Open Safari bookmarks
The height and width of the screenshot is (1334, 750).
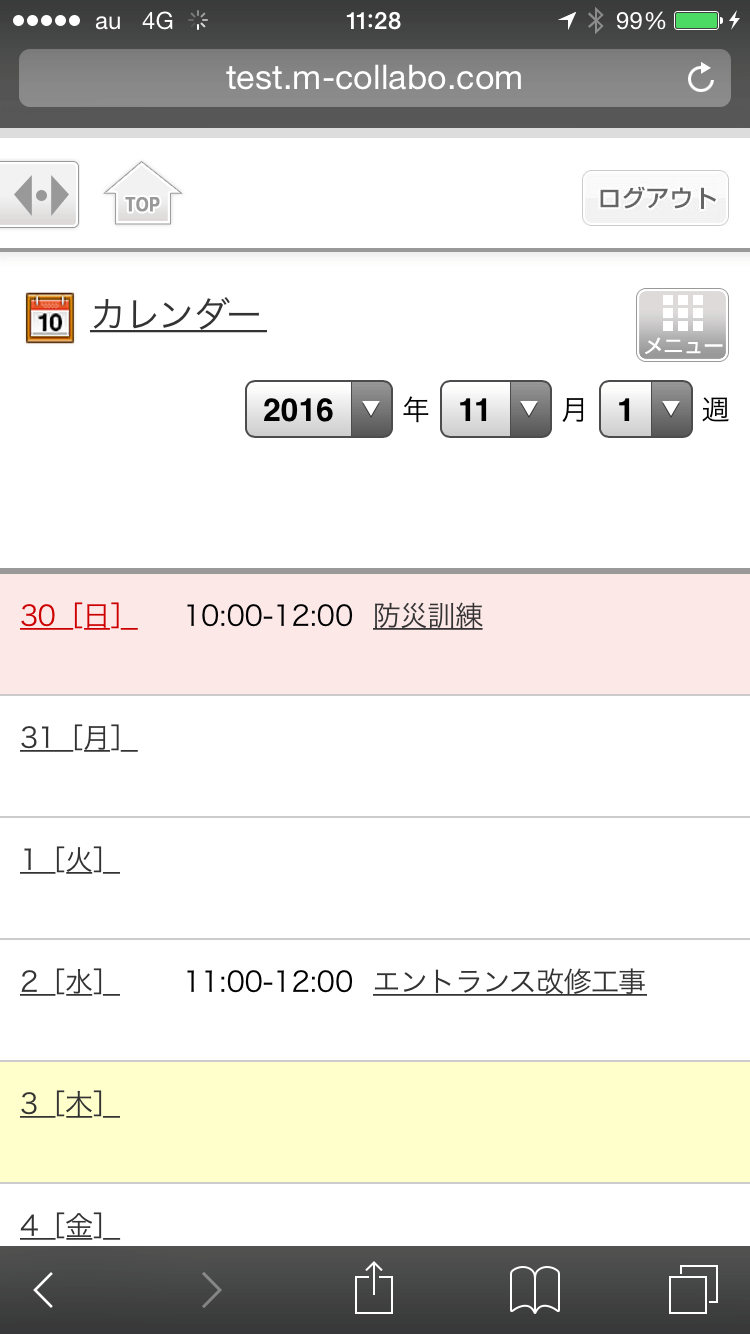(x=535, y=1290)
